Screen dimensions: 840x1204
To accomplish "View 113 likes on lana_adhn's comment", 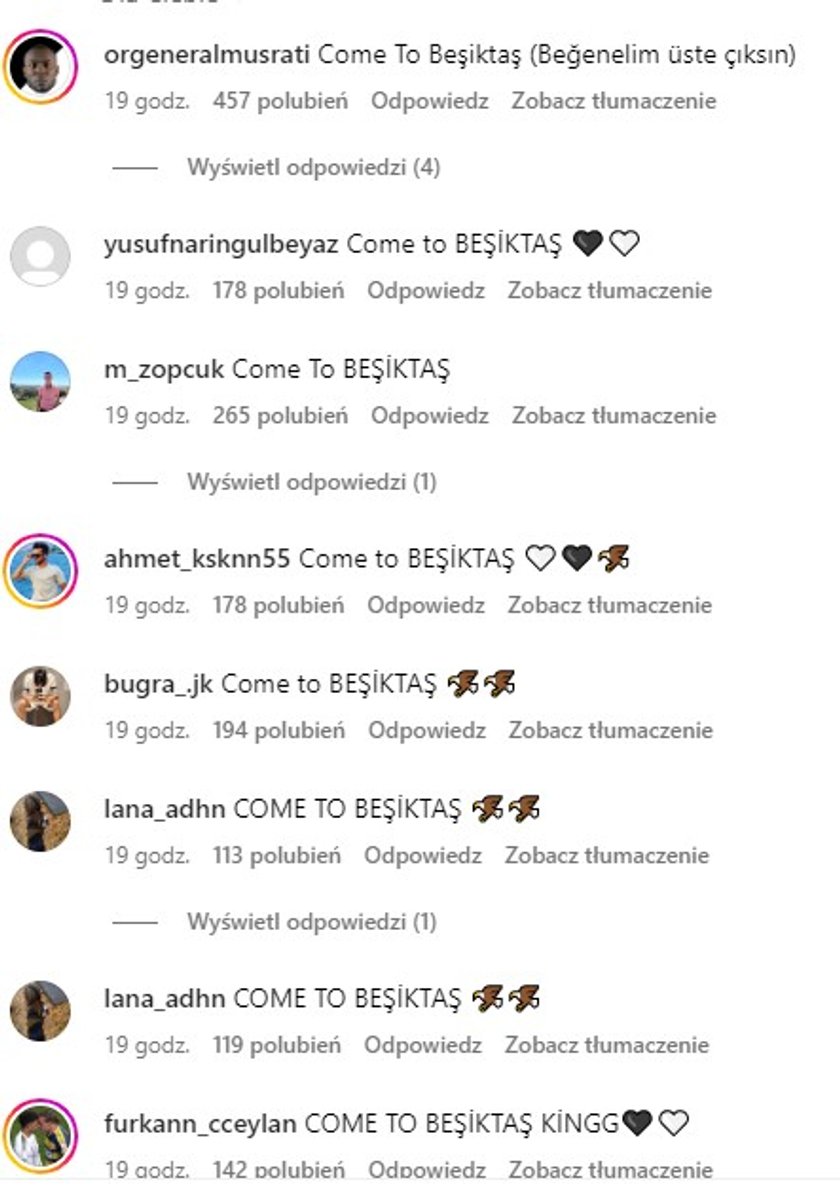I will tap(276, 856).
